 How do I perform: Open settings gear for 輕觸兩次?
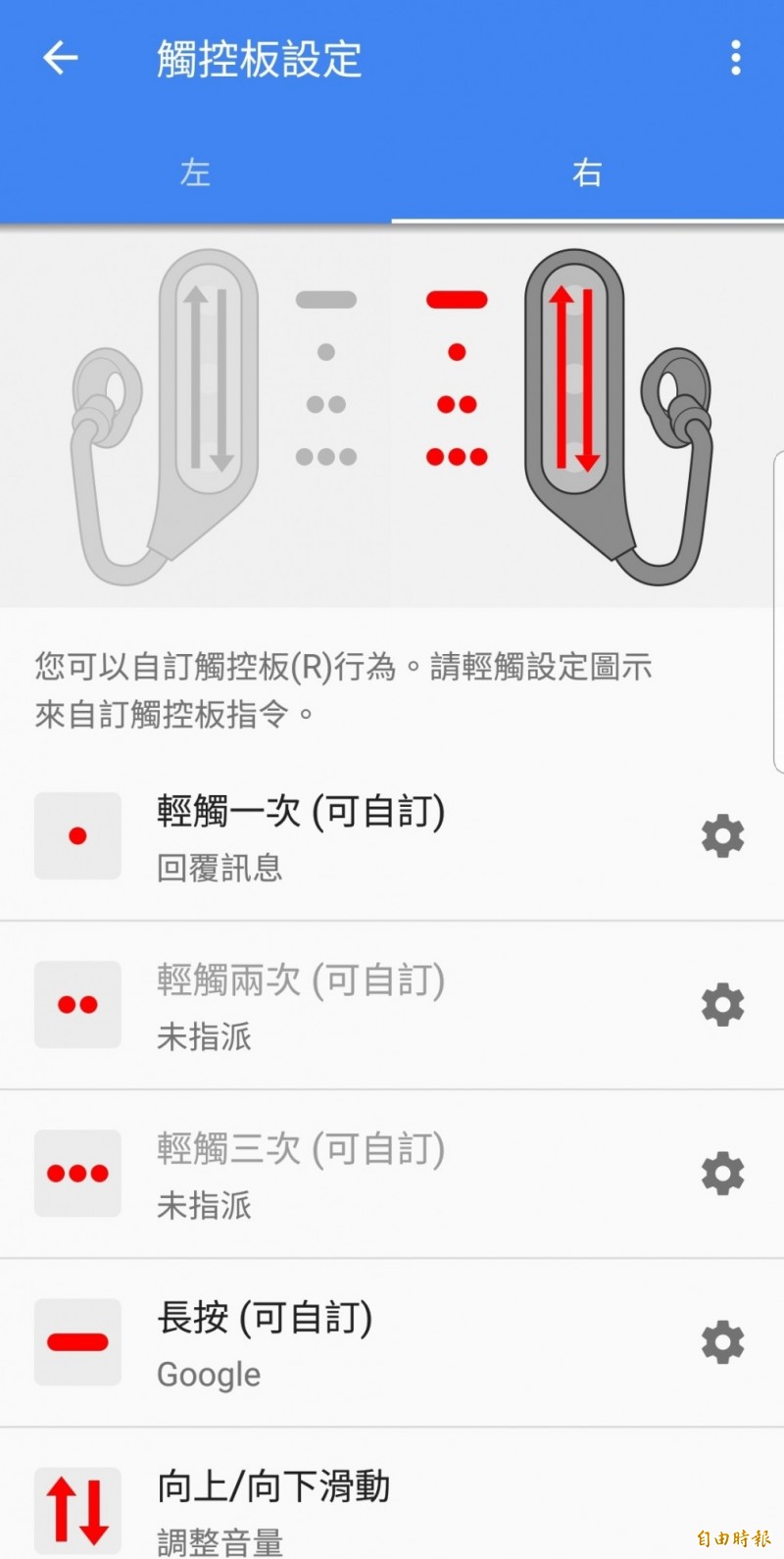[722, 1005]
